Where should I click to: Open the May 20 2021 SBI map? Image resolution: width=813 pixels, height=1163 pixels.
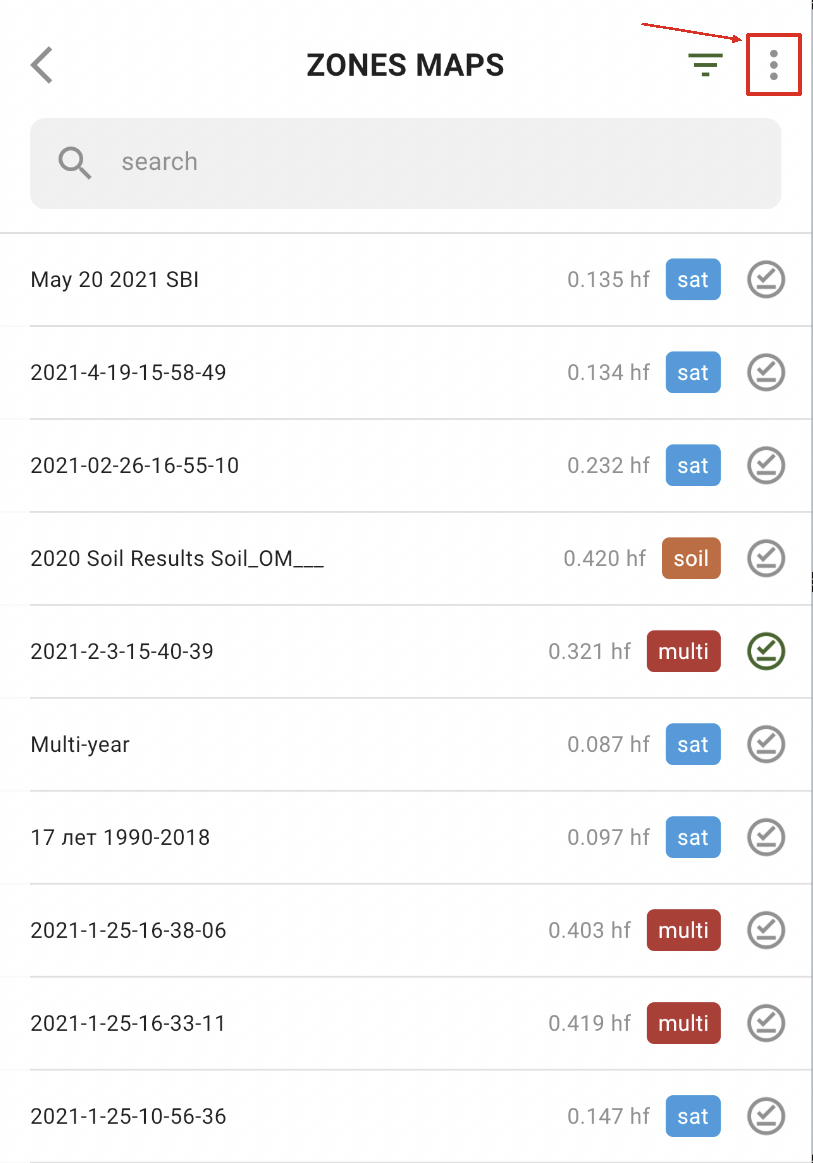click(x=115, y=280)
